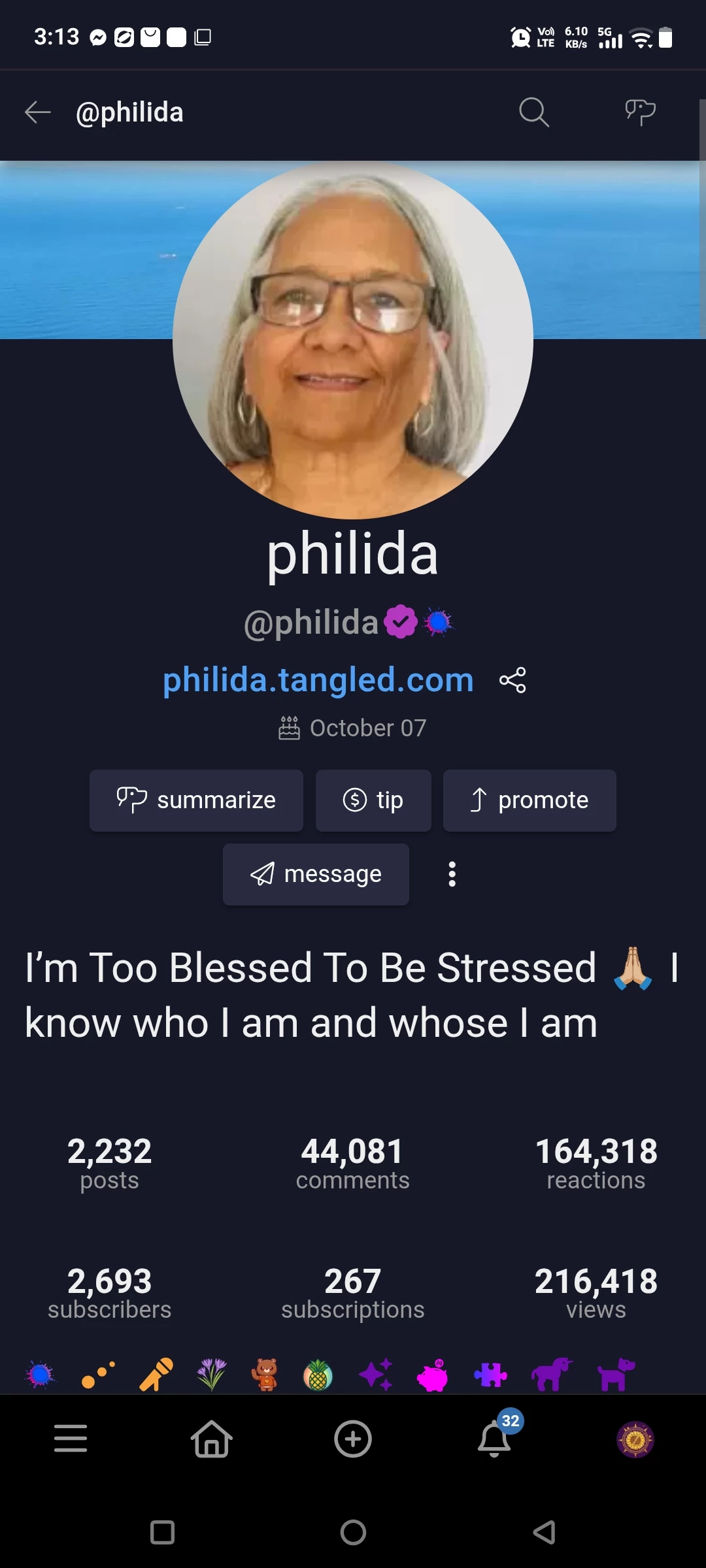
Task: Open the hamburger menu in bottom bar
Action: tap(71, 1439)
